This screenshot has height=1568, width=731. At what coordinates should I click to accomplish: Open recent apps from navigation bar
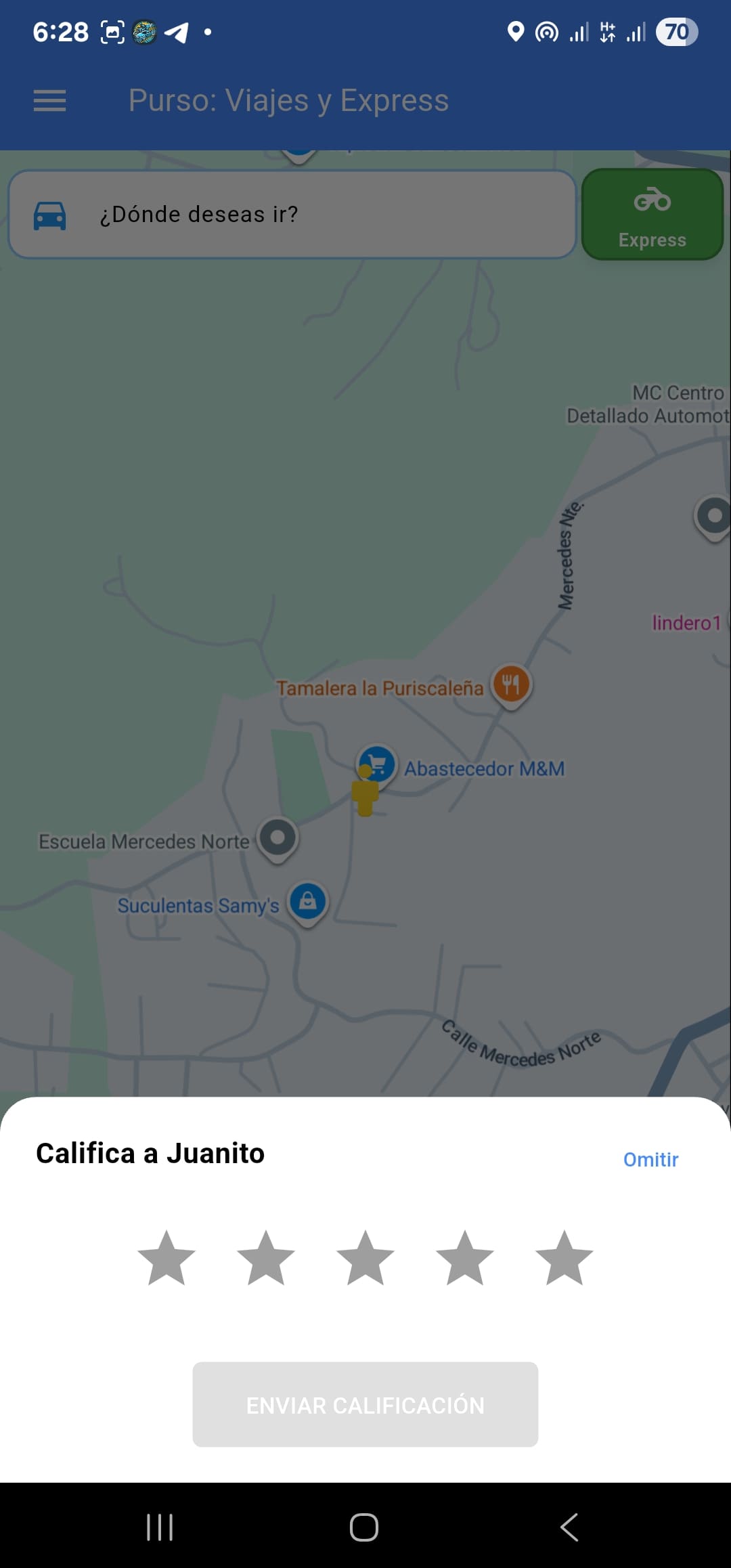coord(160,1527)
